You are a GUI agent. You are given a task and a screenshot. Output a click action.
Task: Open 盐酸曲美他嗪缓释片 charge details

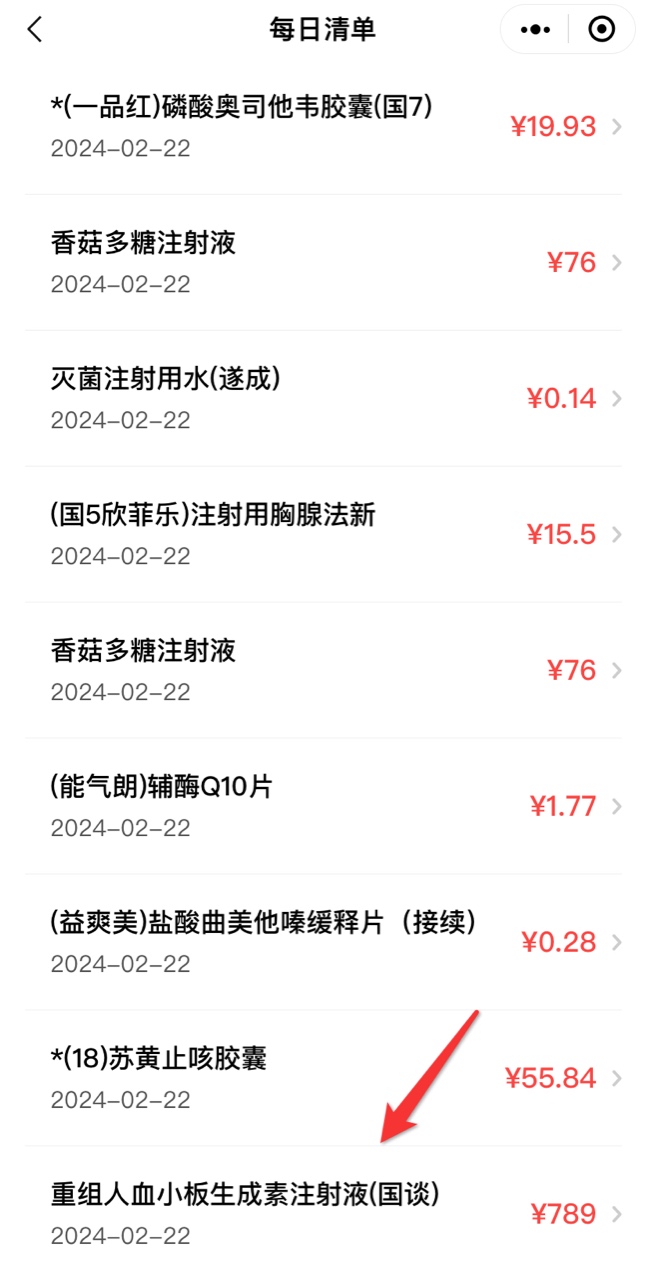click(323, 942)
